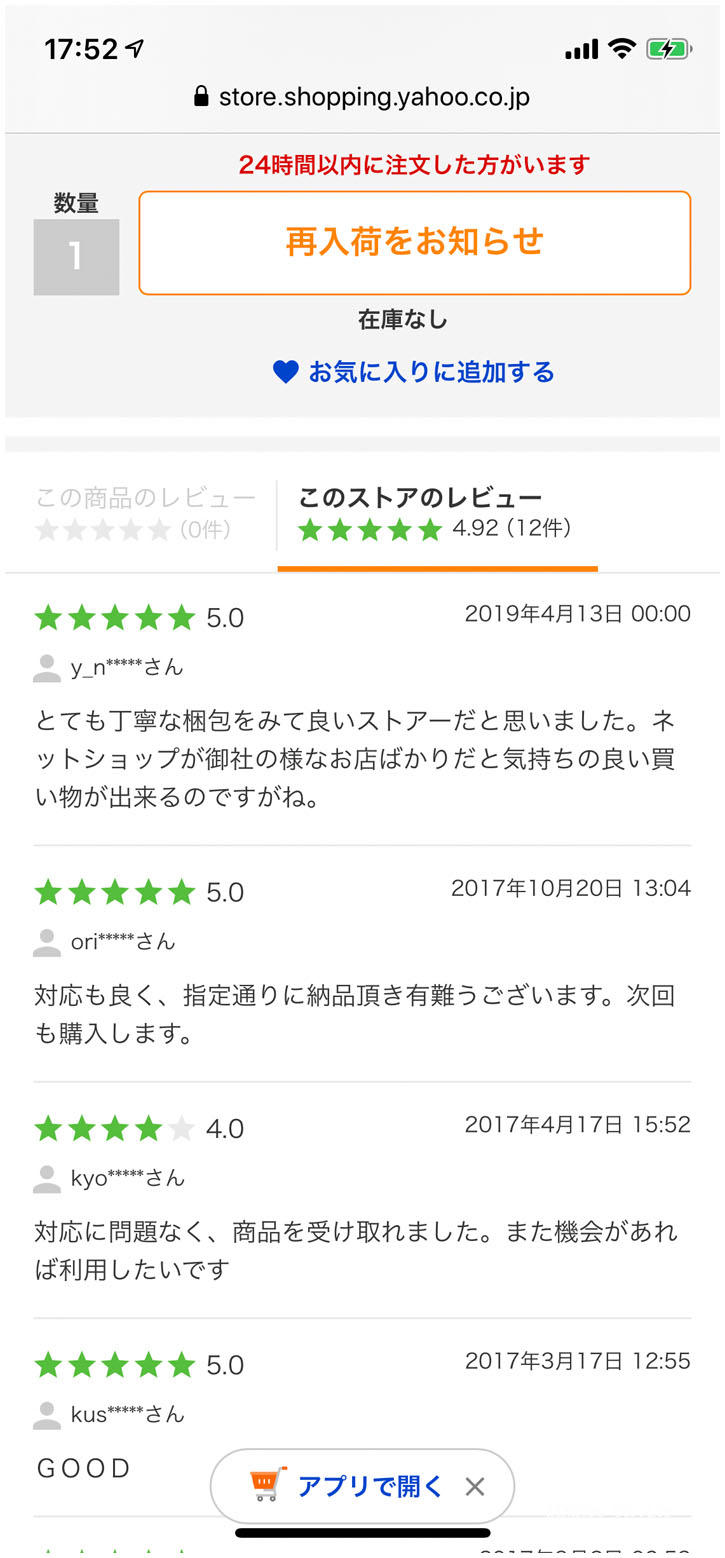Select the このストアのレビュー tab
This screenshot has width=725, height=1558.
[x=436, y=512]
